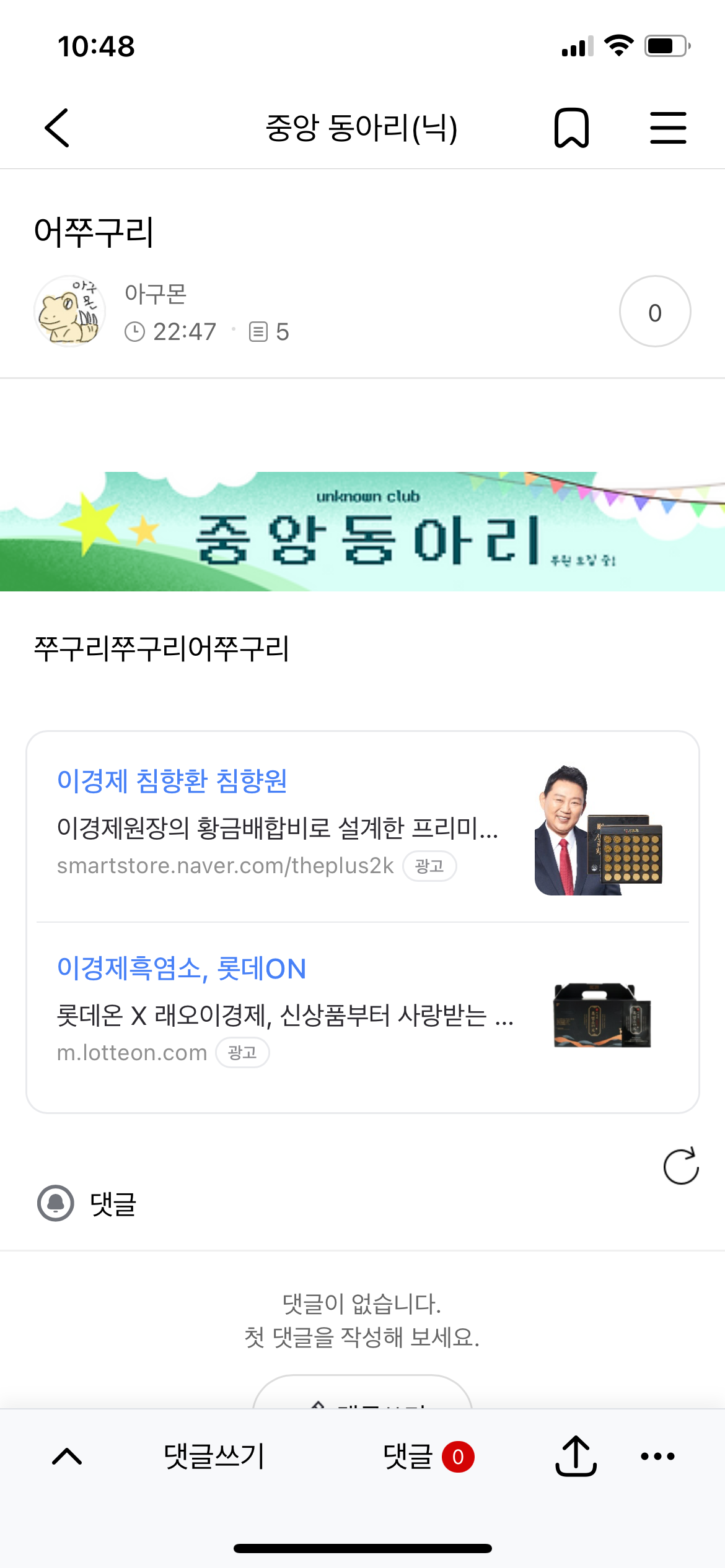Bookmark the 중앙 동아리 board

tap(571, 128)
